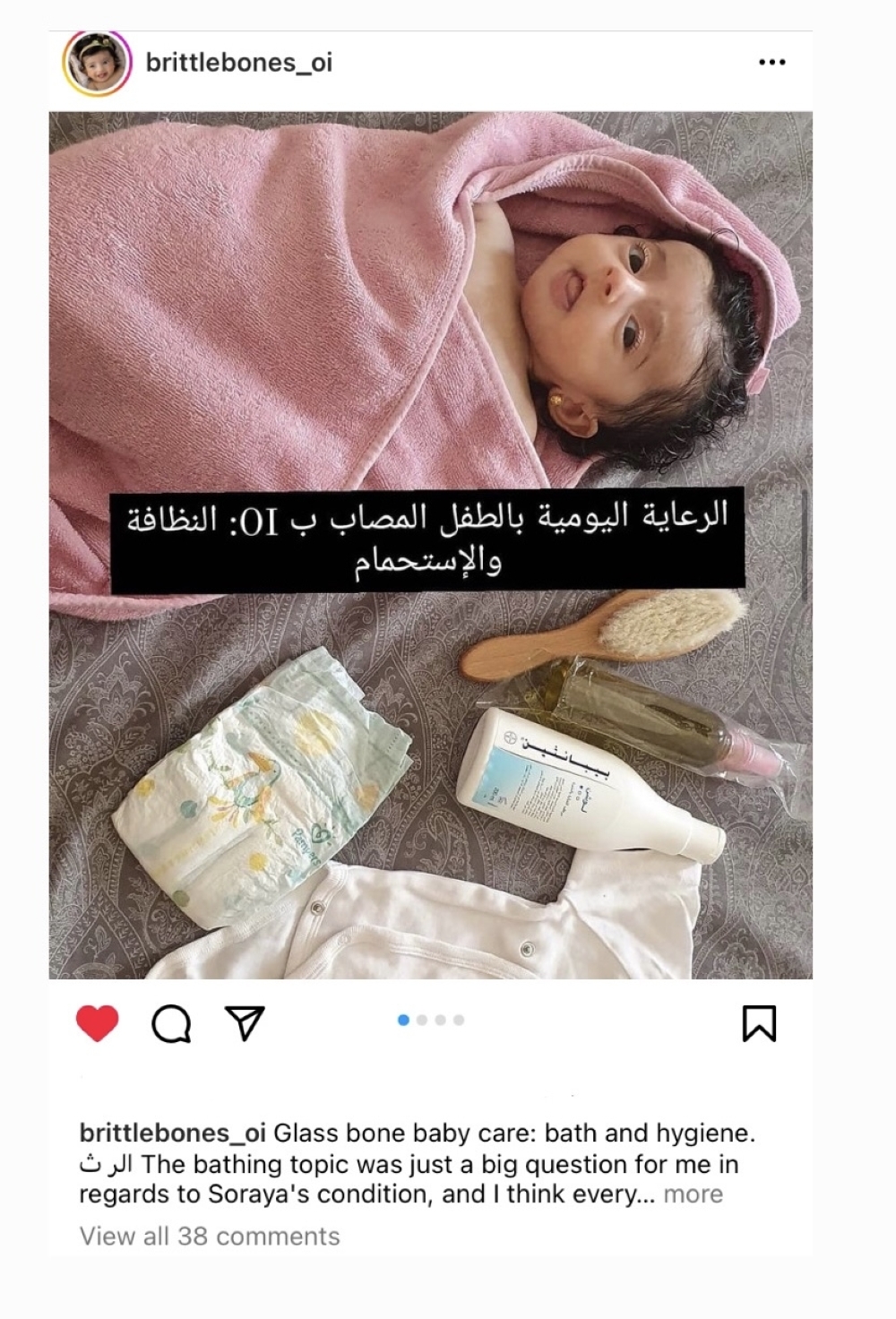
Task: Open the comment bubble icon
Action: pos(171,1022)
